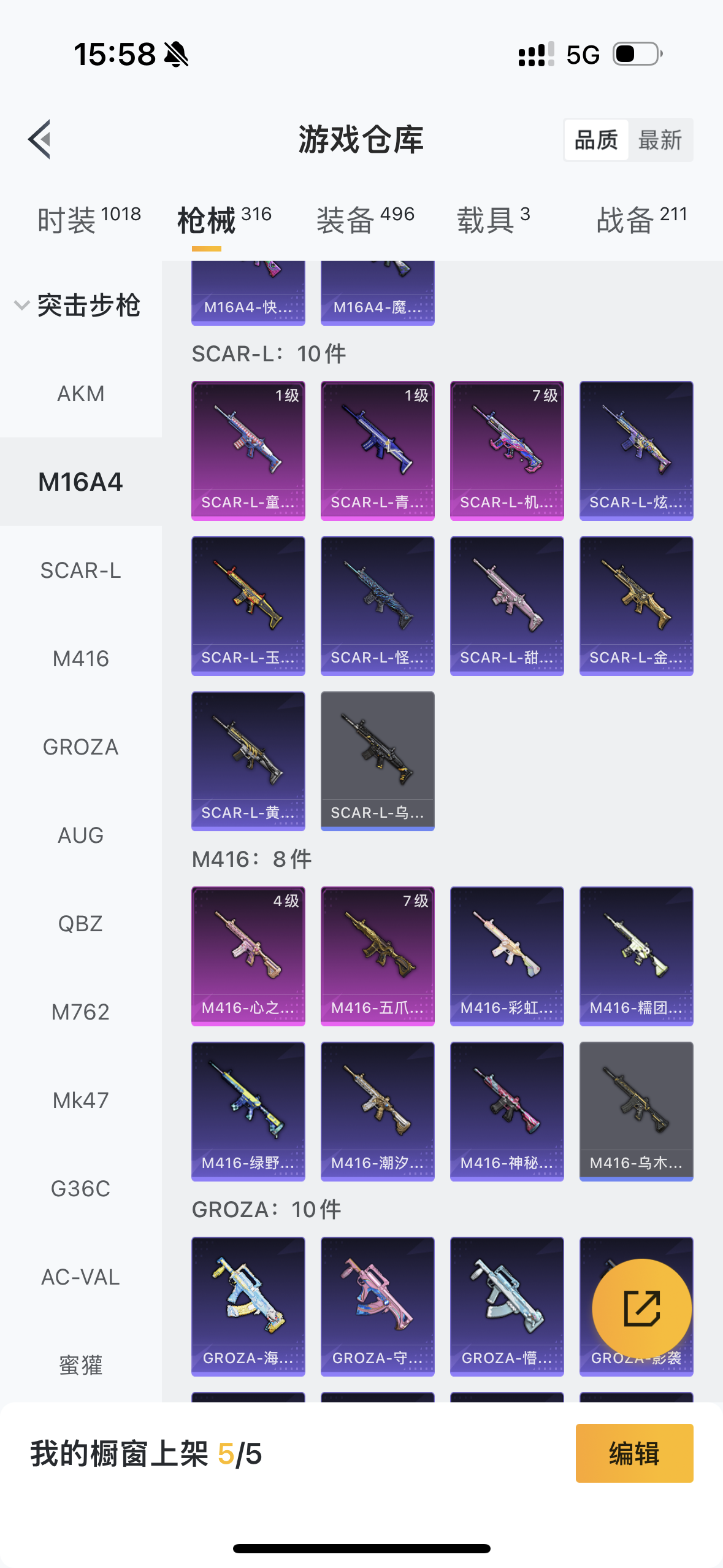View the SCAR-L-金 skin card
This screenshot has height=1568, width=723.
(637, 606)
